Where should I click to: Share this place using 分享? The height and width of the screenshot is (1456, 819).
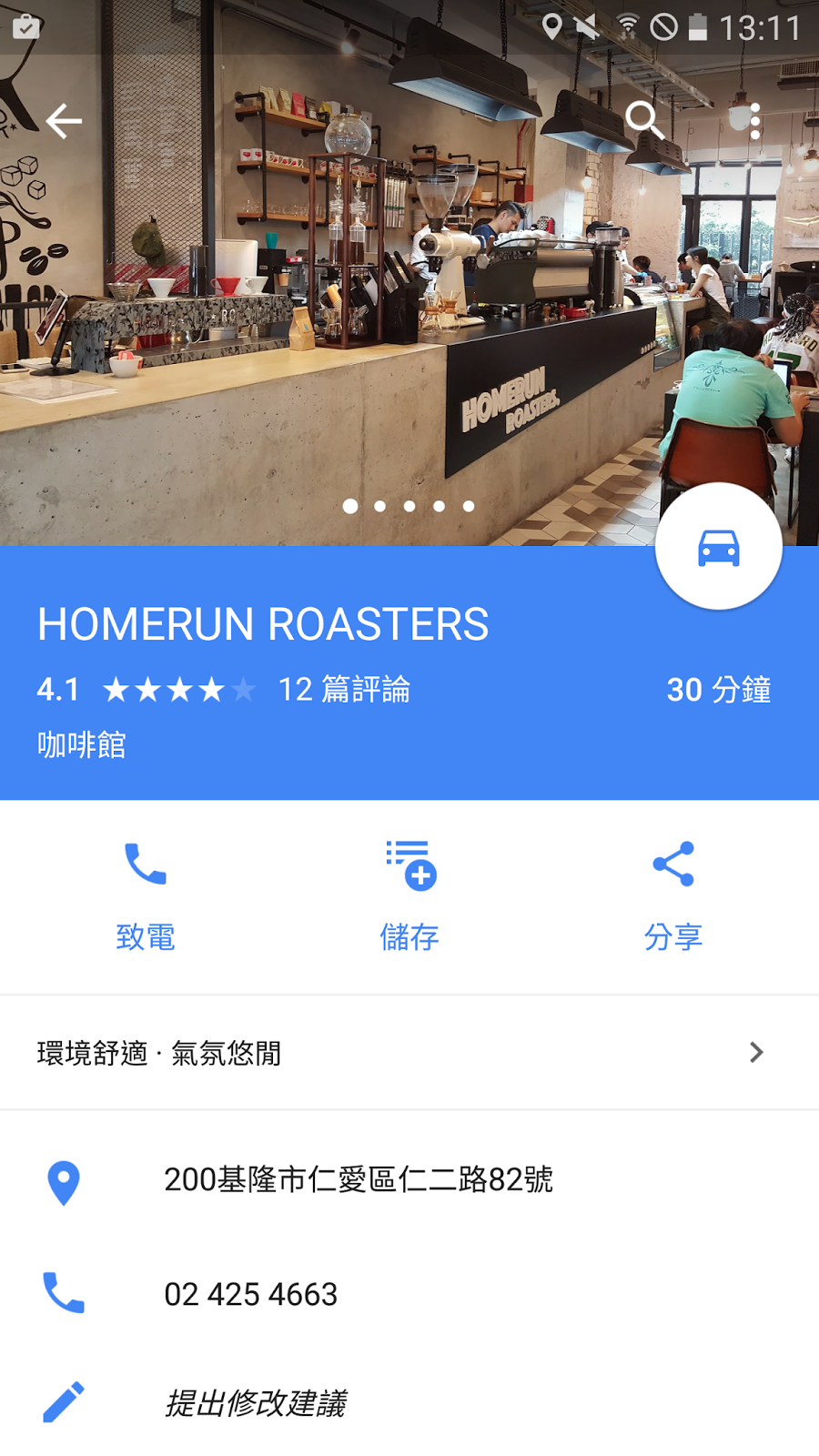tap(673, 895)
